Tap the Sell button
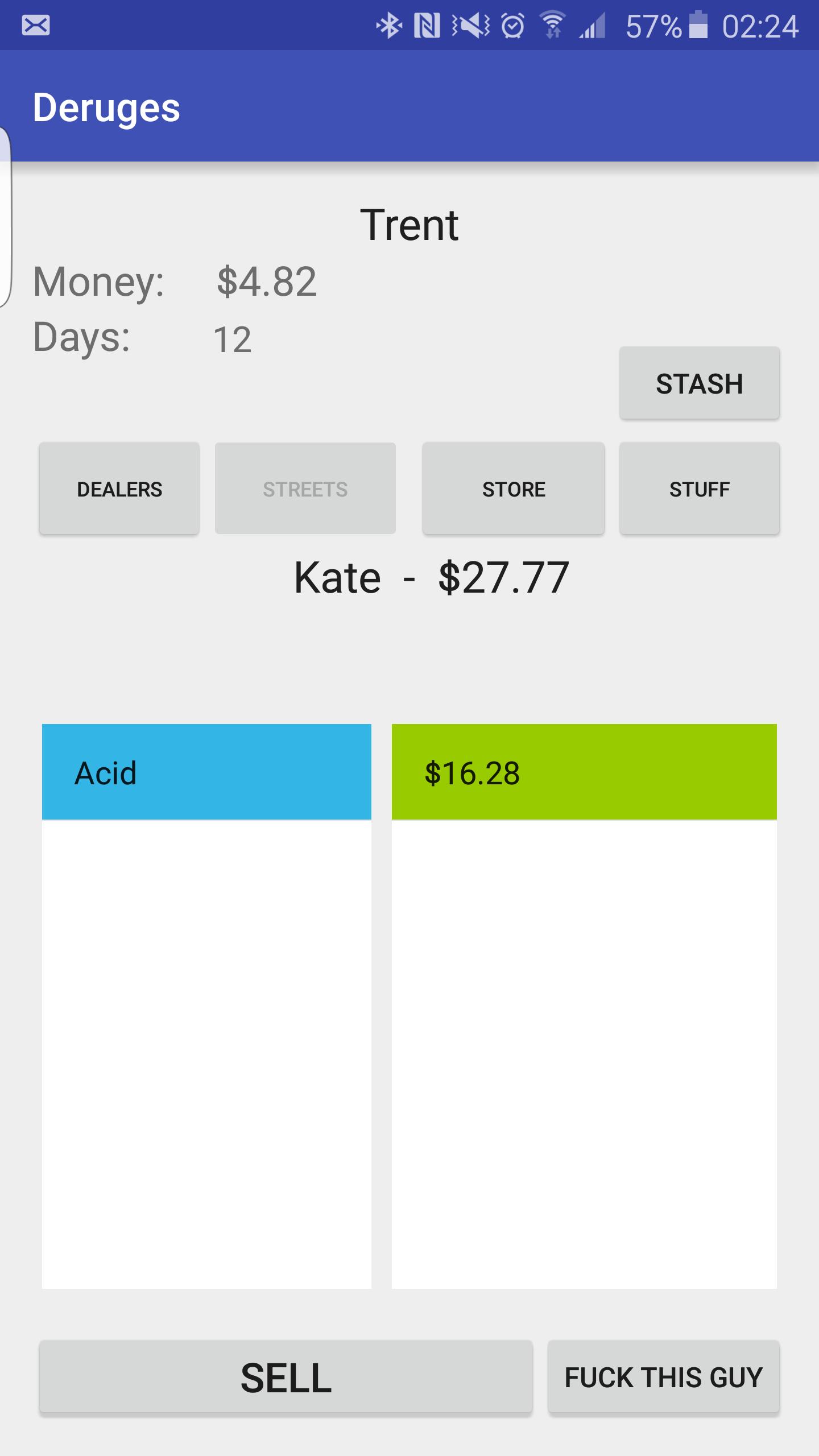Image resolution: width=819 pixels, height=1456 pixels. (286, 1377)
